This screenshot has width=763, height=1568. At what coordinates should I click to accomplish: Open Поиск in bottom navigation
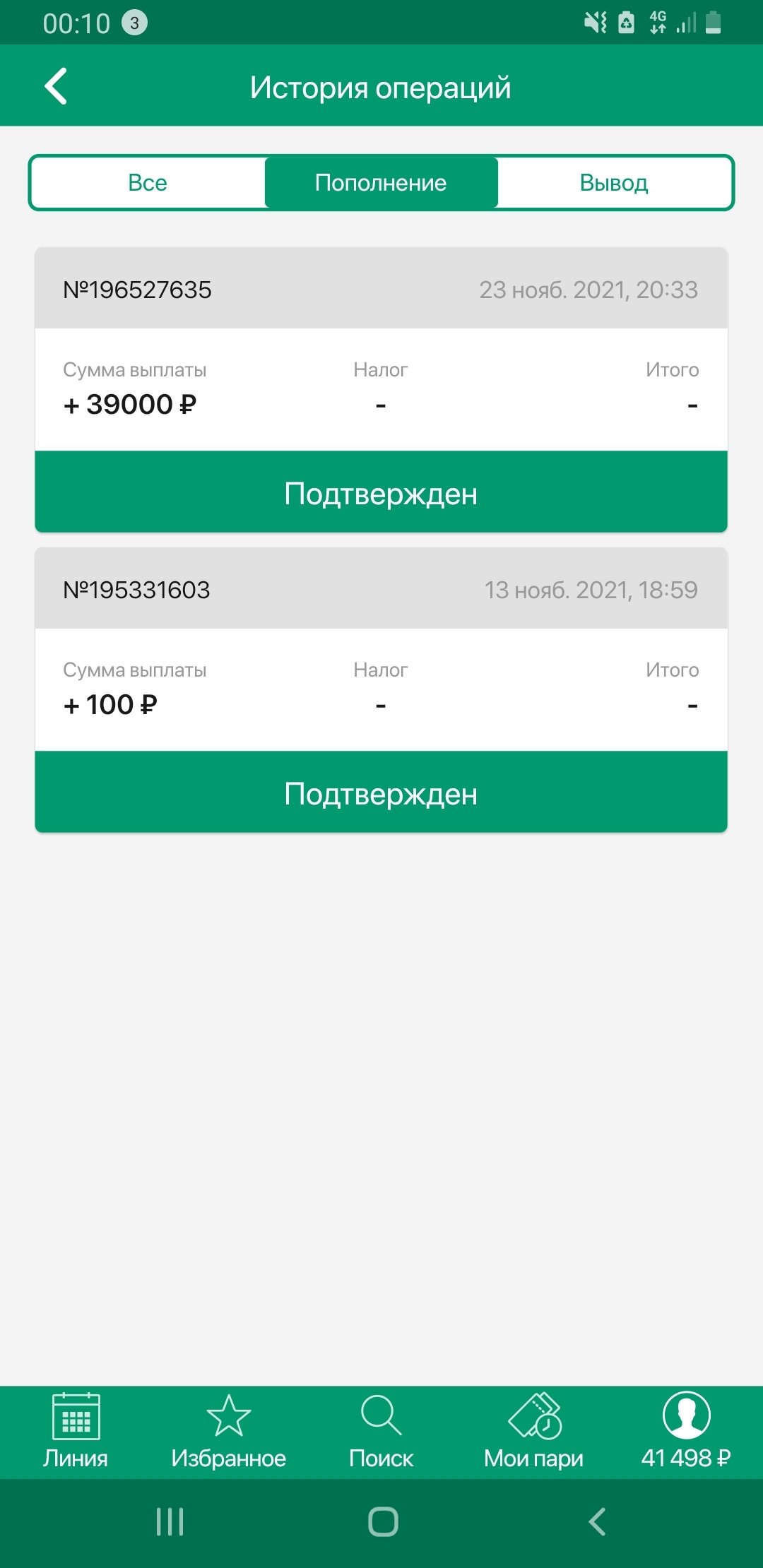click(381, 1432)
